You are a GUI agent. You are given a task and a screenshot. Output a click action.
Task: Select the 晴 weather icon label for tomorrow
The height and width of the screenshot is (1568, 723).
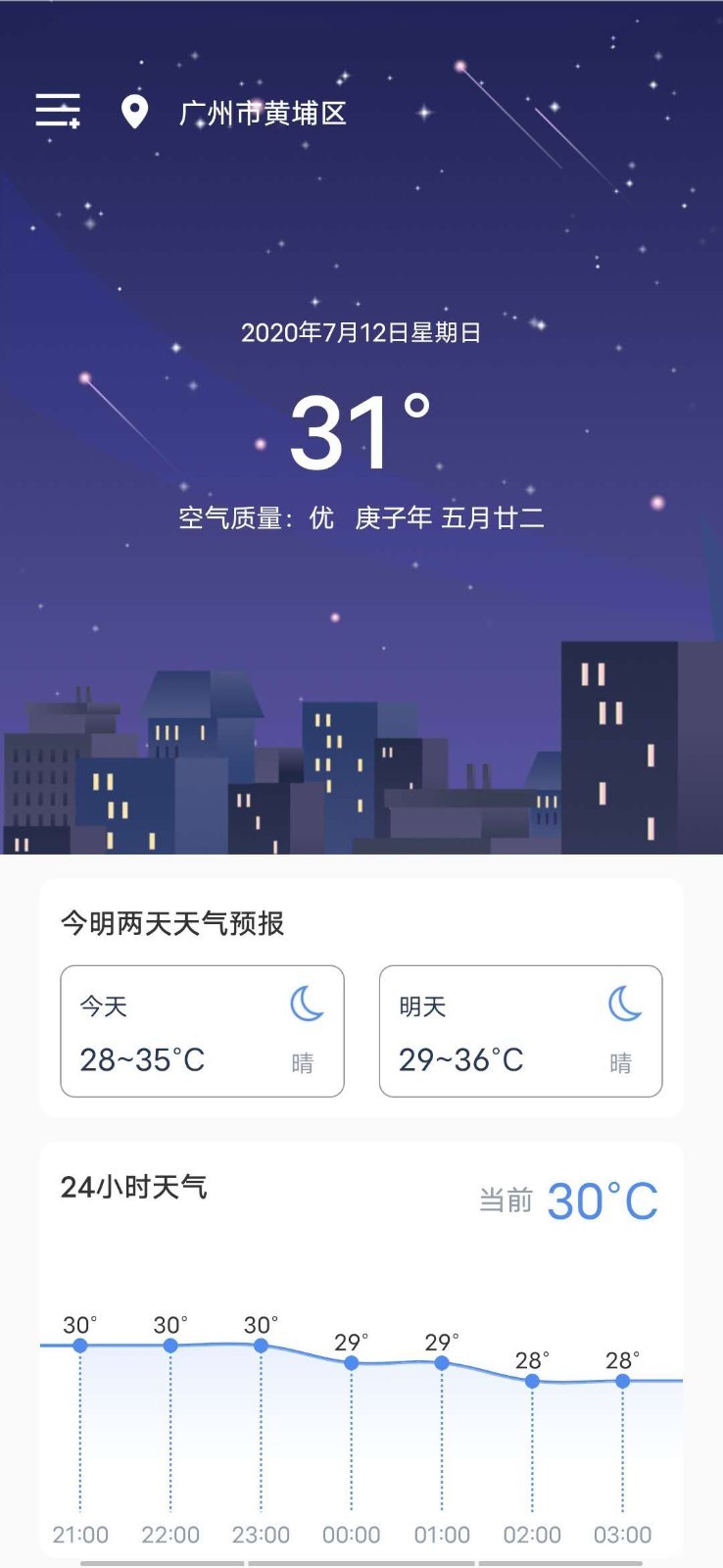pyautogui.click(x=622, y=1063)
